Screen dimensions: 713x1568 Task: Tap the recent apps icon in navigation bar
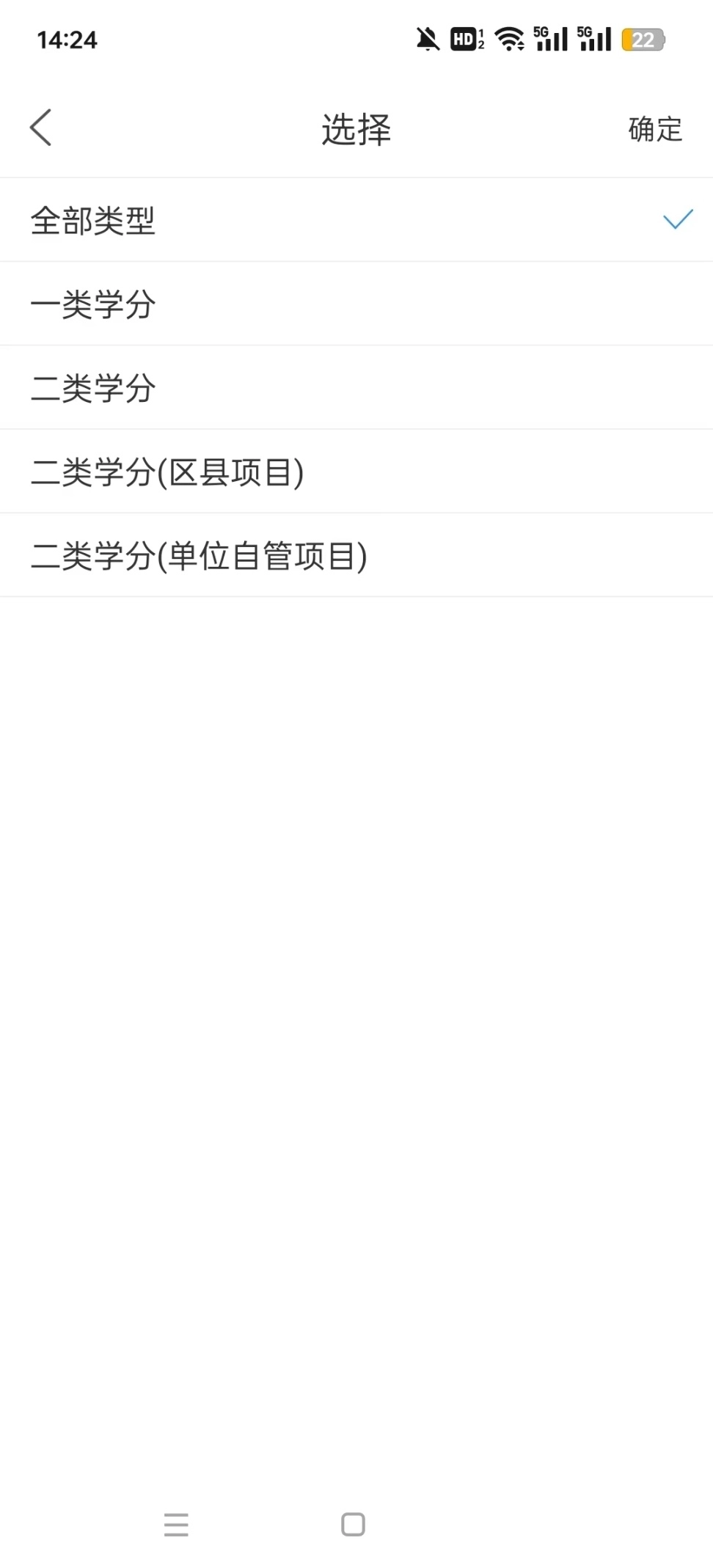[x=176, y=1525]
